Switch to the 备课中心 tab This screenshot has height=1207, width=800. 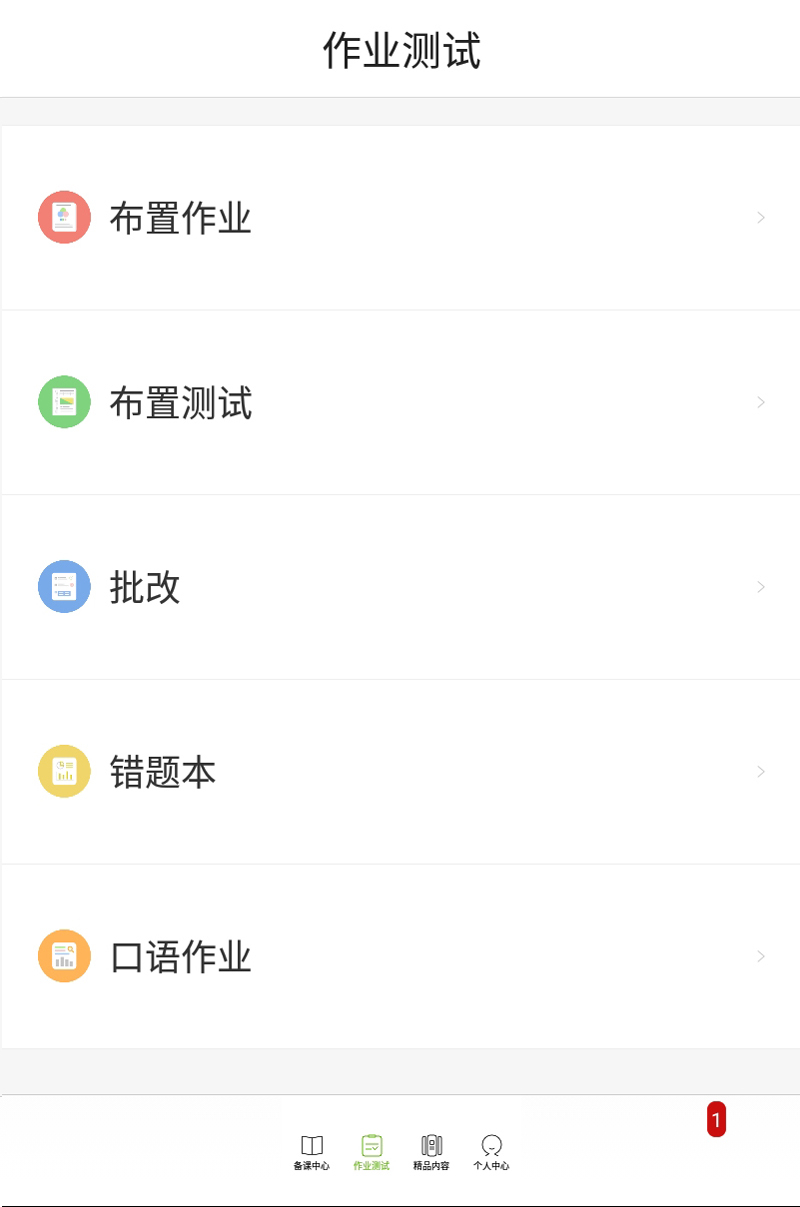tap(312, 1150)
